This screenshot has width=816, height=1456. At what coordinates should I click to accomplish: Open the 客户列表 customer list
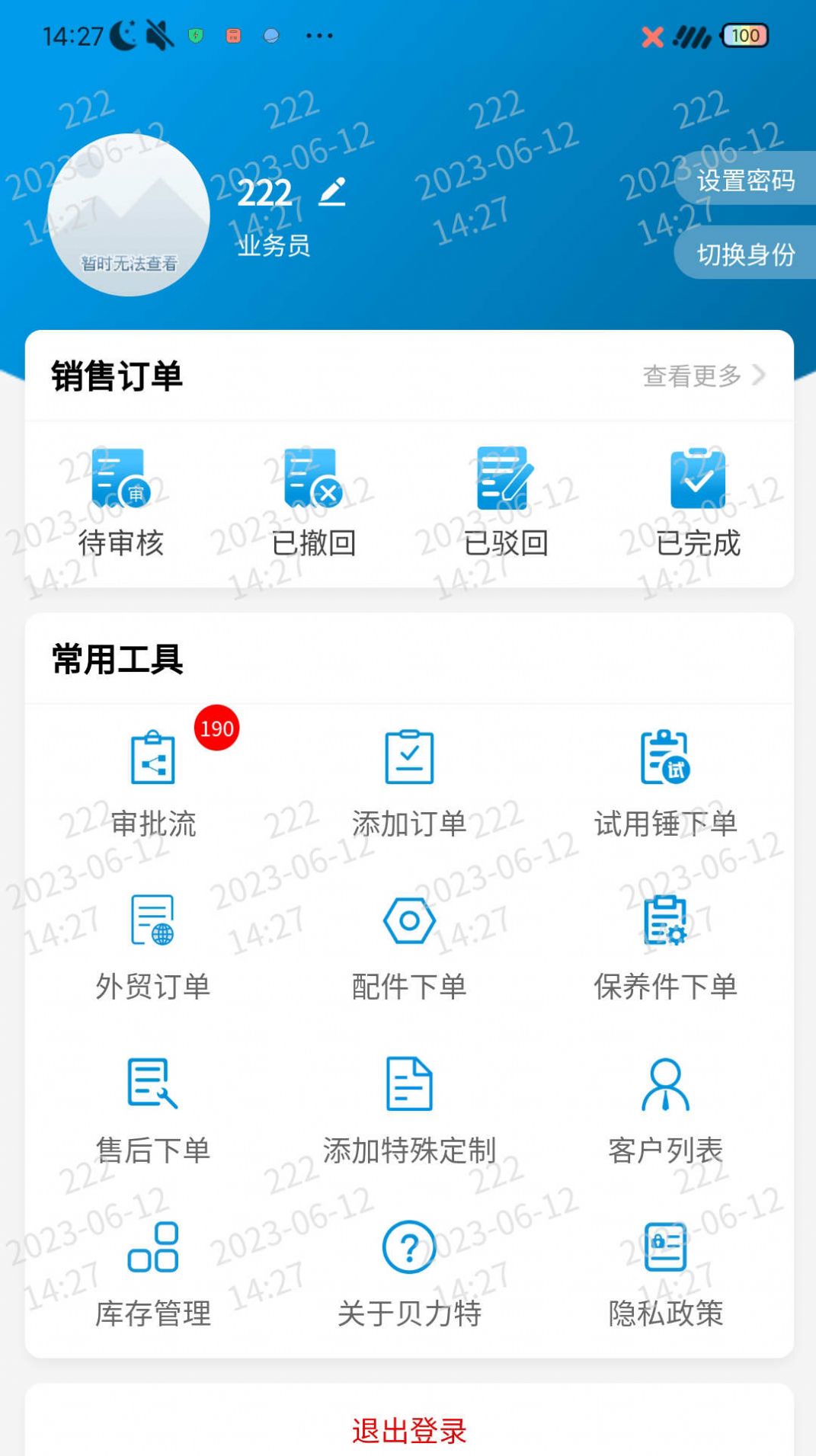664,1109
